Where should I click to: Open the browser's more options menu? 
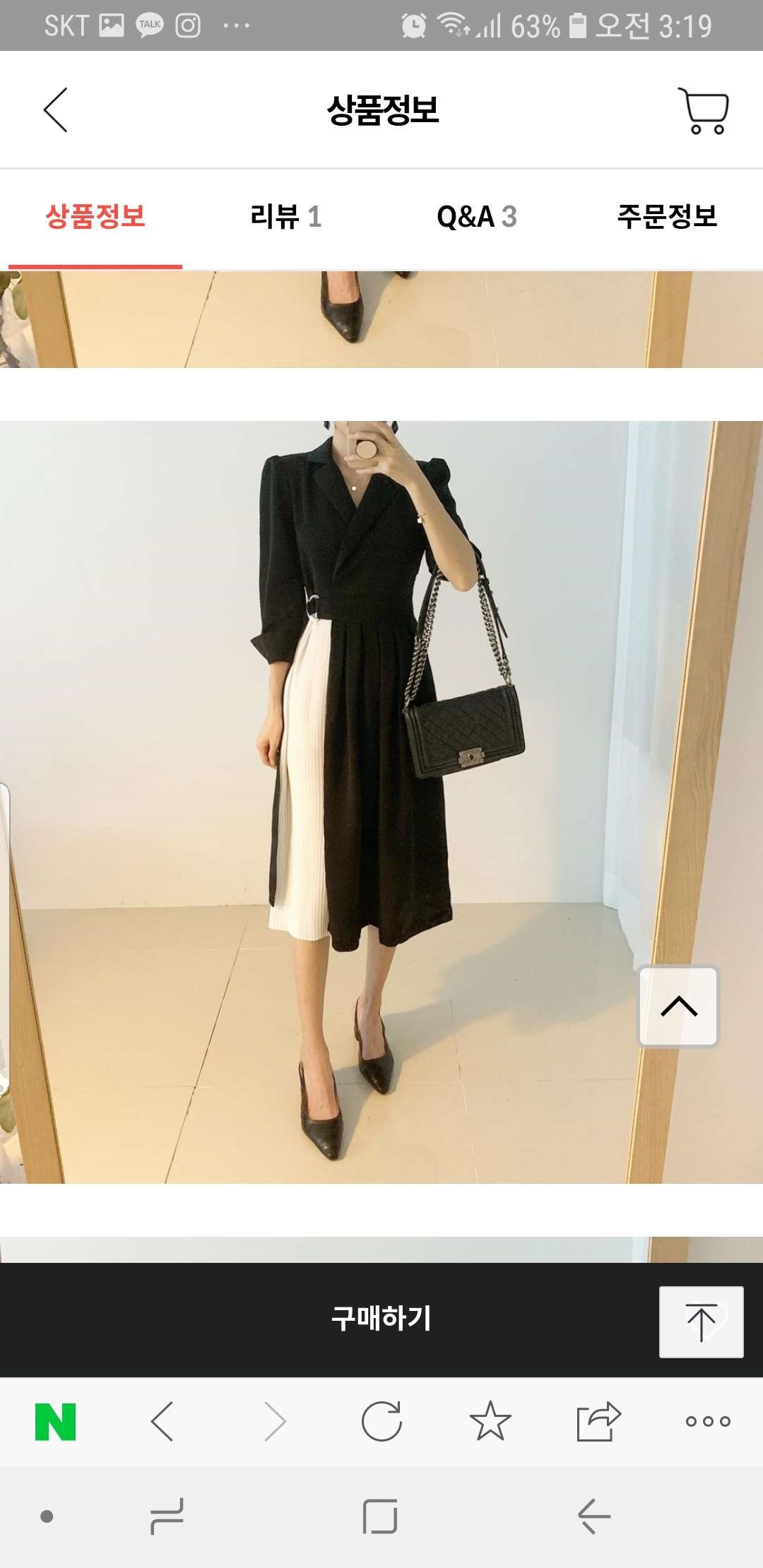[x=707, y=1421]
